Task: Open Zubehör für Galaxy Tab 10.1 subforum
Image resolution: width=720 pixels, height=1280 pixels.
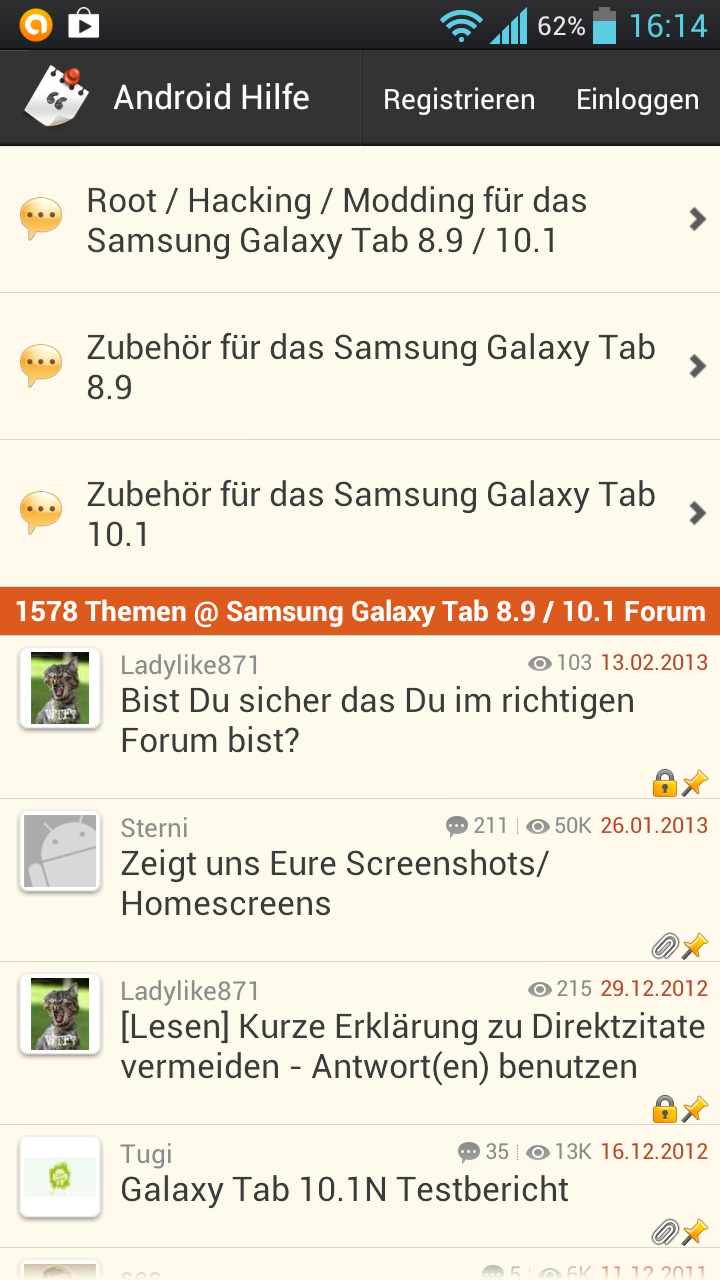Action: coord(360,514)
